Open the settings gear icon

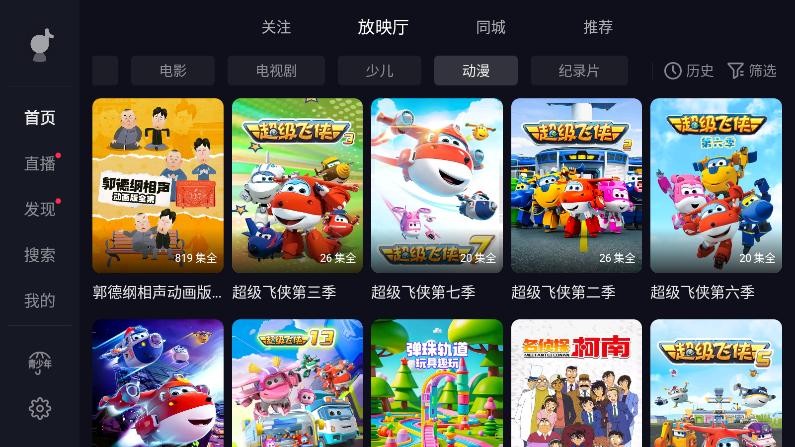[x=40, y=408]
